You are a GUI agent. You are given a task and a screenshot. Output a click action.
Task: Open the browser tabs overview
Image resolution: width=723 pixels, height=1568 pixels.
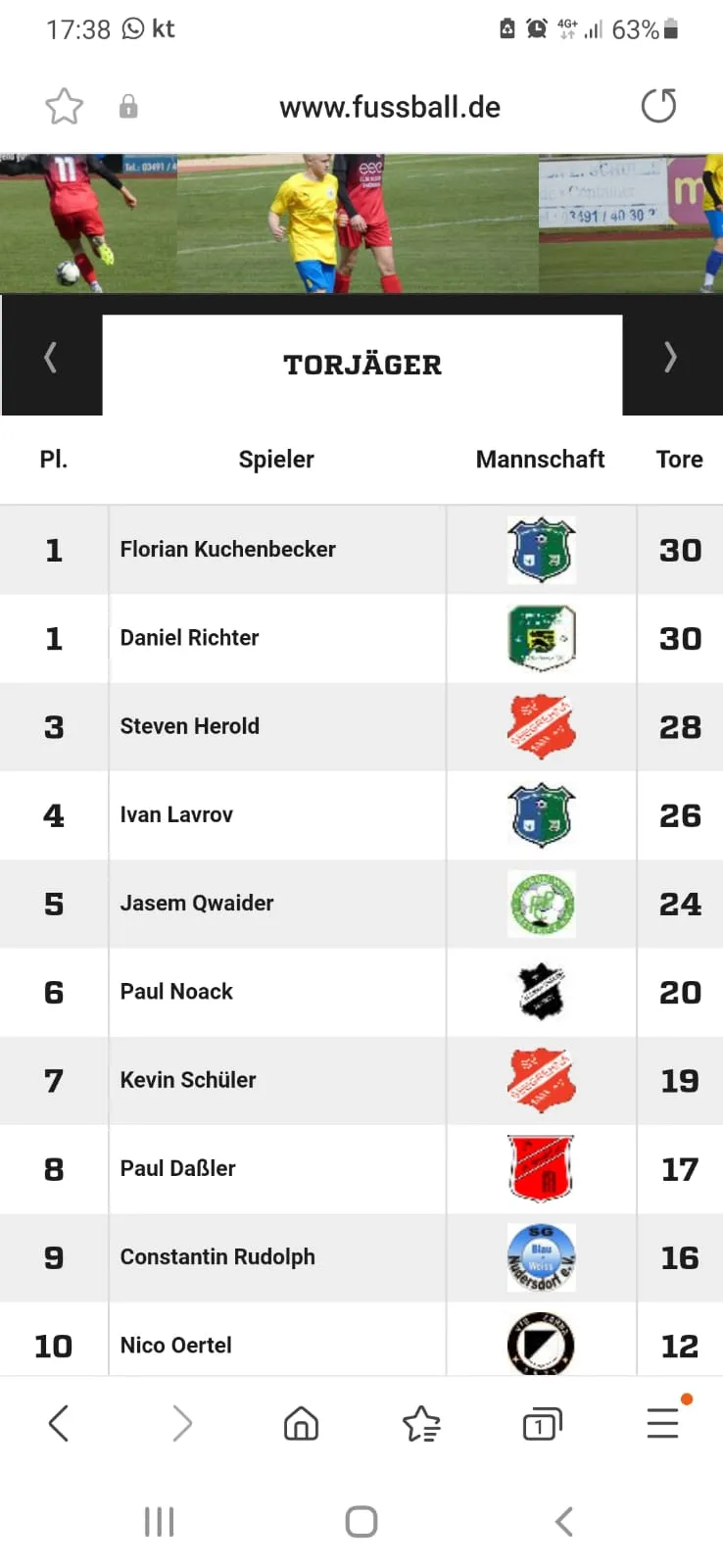click(x=542, y=1423)
